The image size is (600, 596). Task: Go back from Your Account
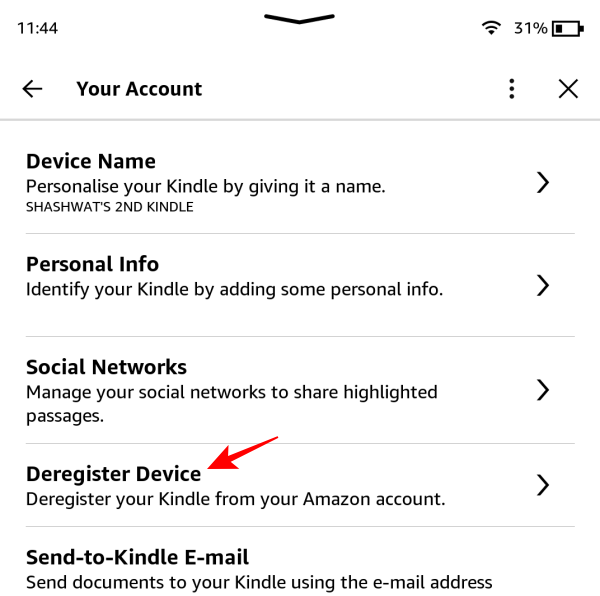(33, 89)
